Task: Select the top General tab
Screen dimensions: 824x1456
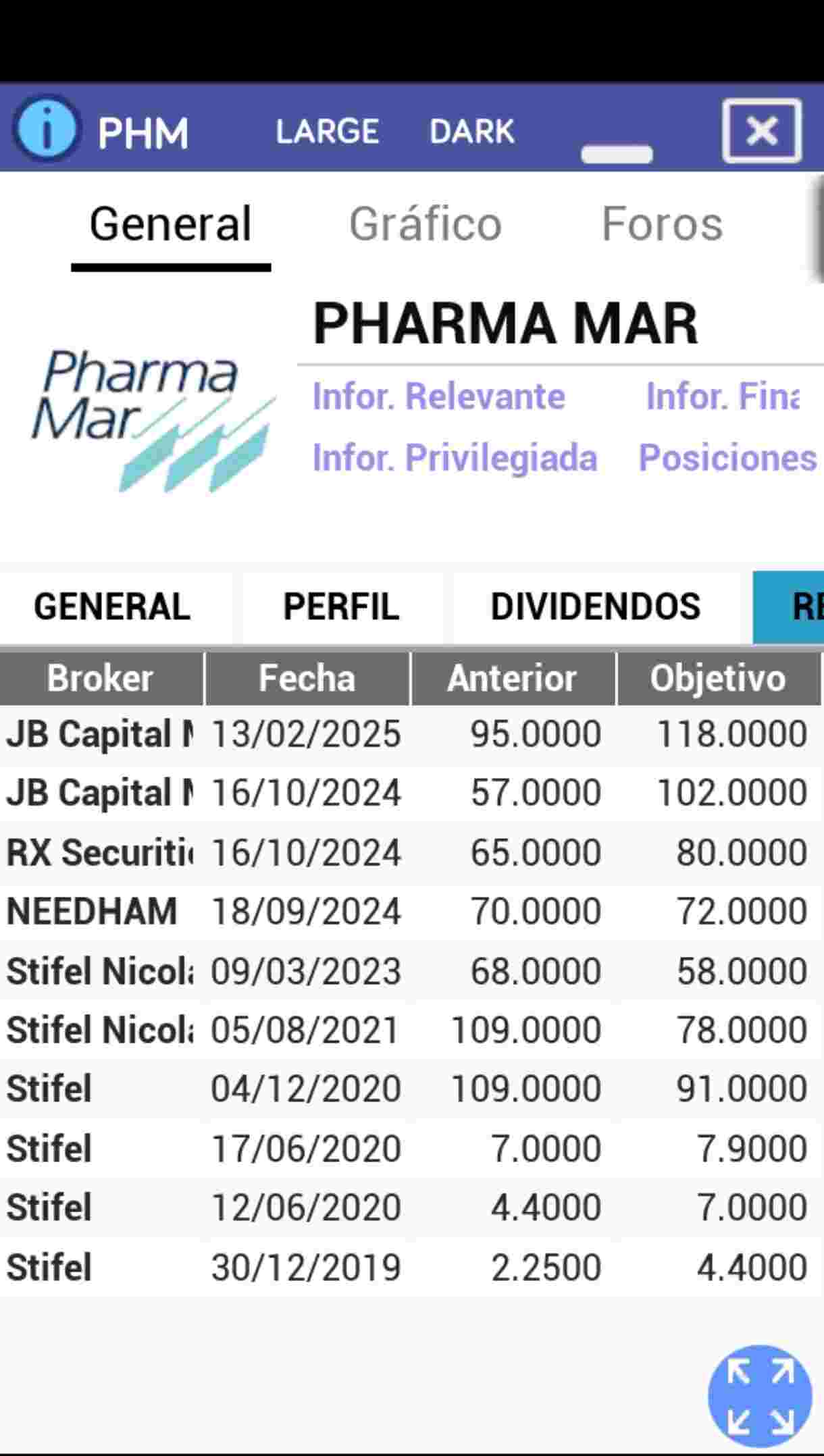Action: pyautogui.click(x=170, y=224)
